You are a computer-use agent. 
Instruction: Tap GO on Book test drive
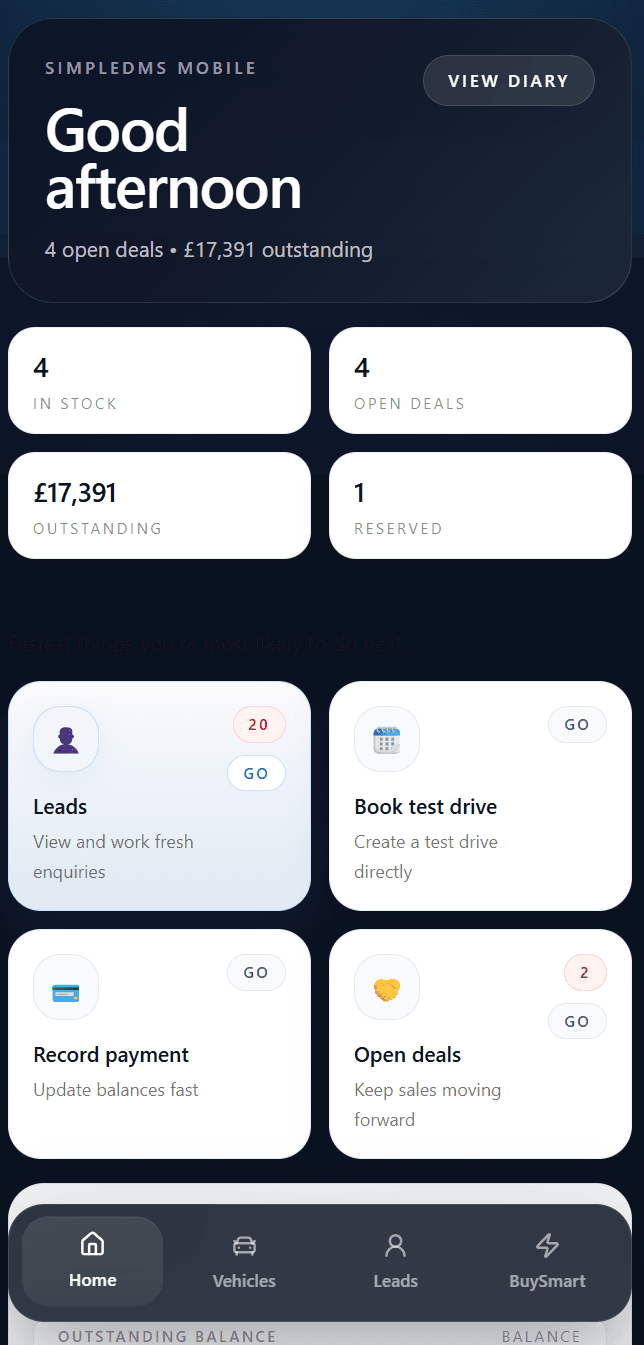(577, 725)
